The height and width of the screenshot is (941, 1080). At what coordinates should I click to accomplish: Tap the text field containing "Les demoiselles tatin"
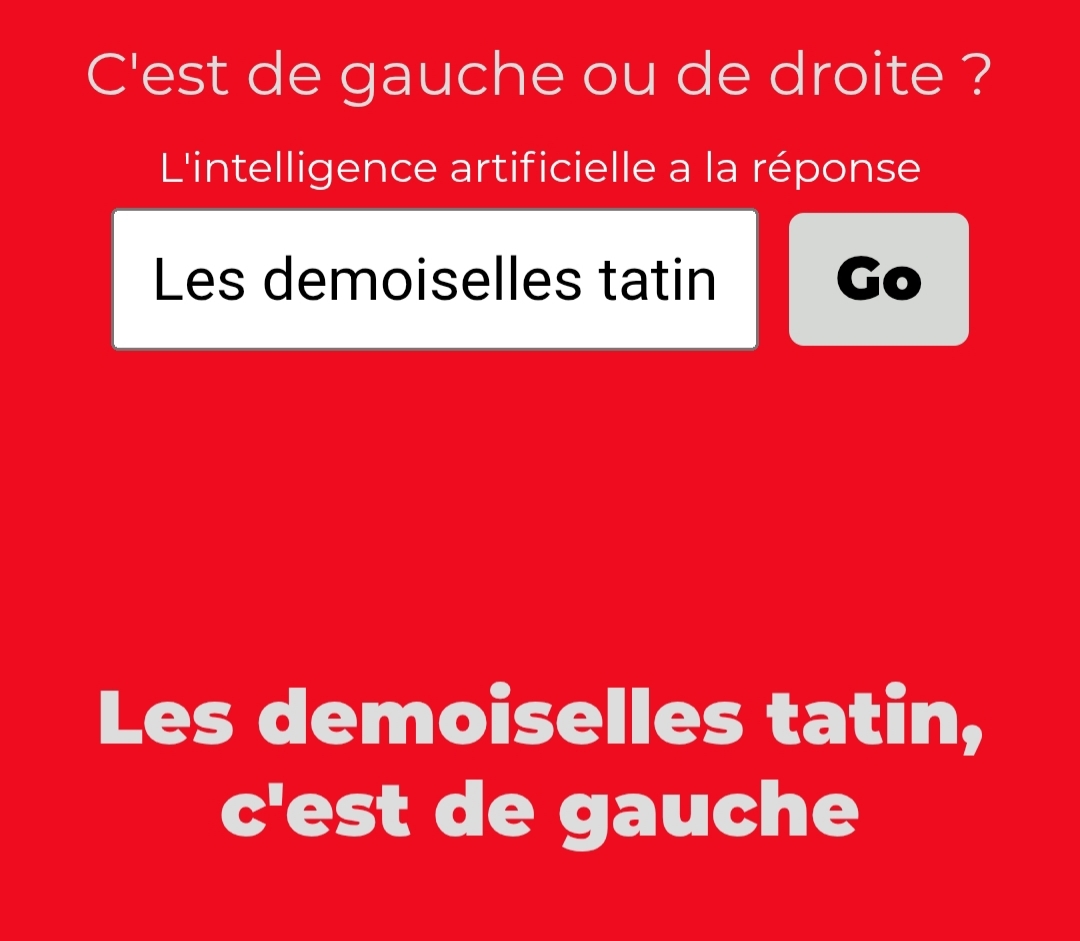[x=435, y=280]
